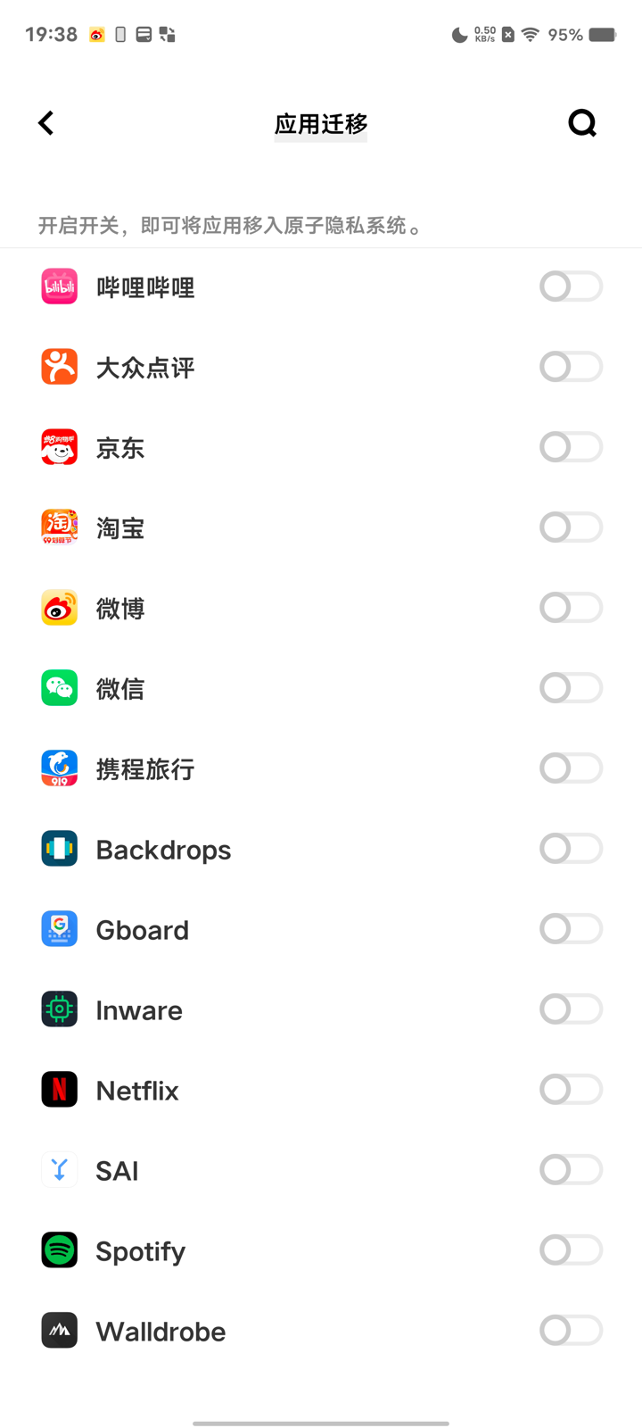The image size is (642, 1428).
Task: Toggle the Inware switch
Action: [571, 1009]
